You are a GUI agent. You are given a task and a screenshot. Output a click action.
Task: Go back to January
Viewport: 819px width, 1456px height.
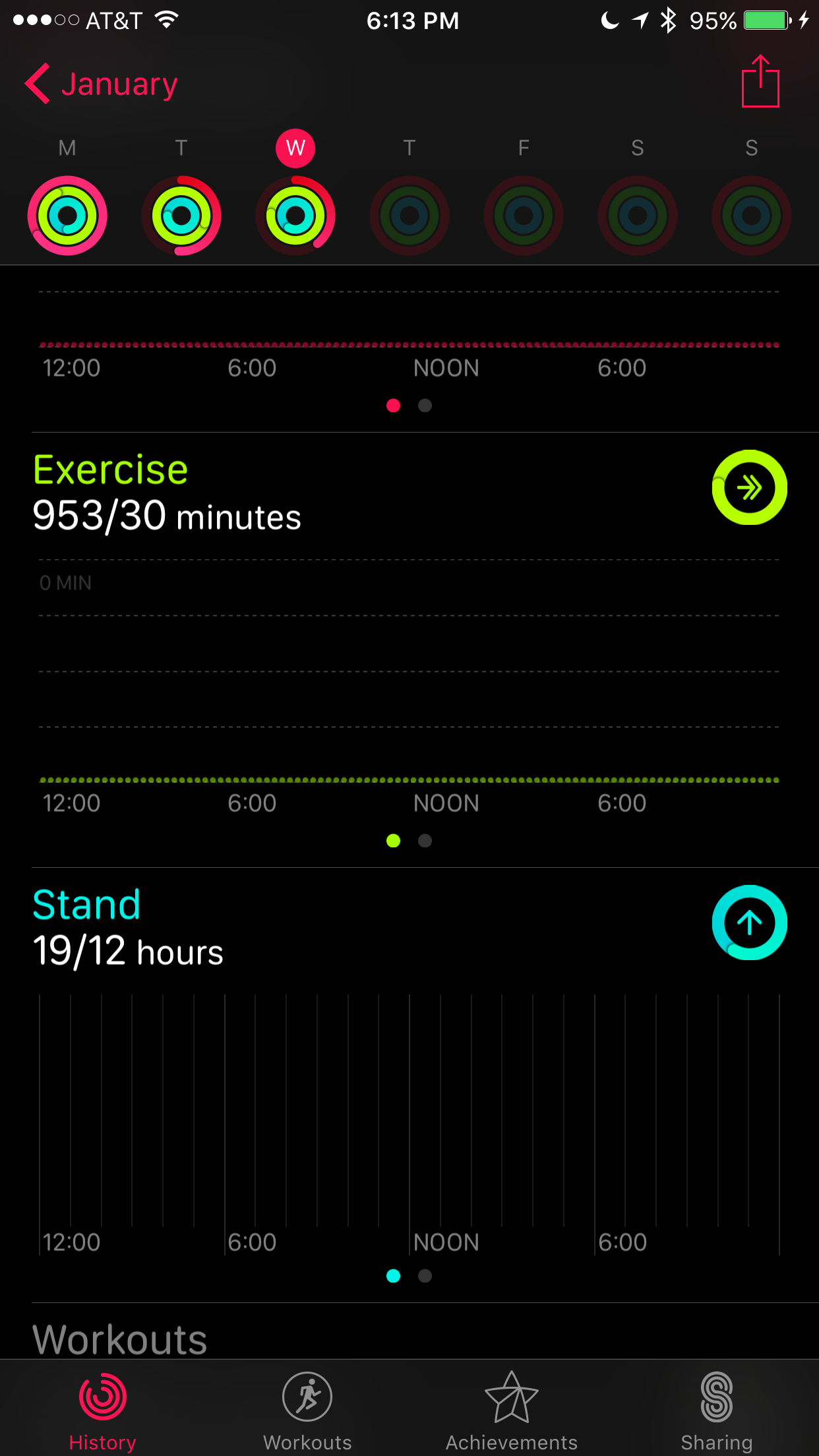point(102,84)
